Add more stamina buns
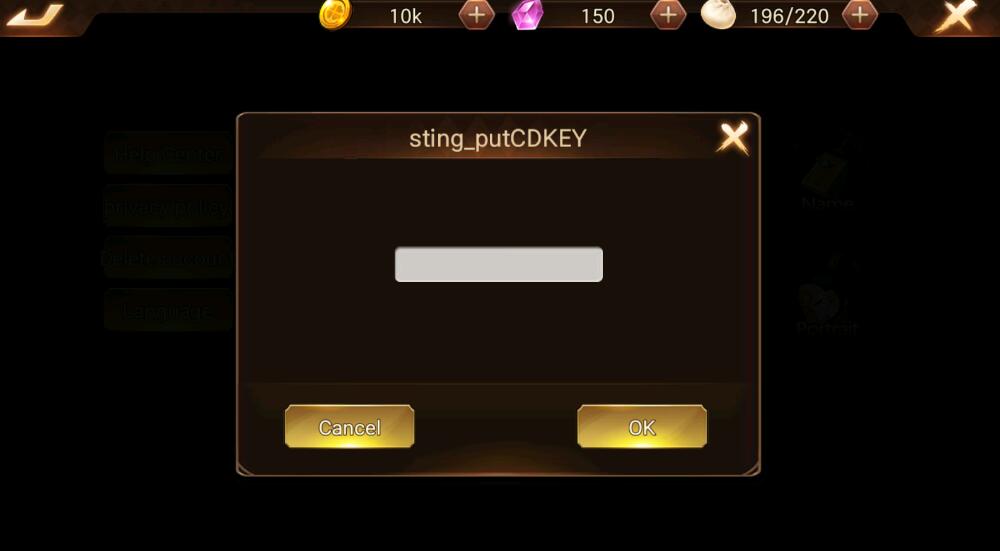This screenshot has height=551, width=1000. [860, 15]
